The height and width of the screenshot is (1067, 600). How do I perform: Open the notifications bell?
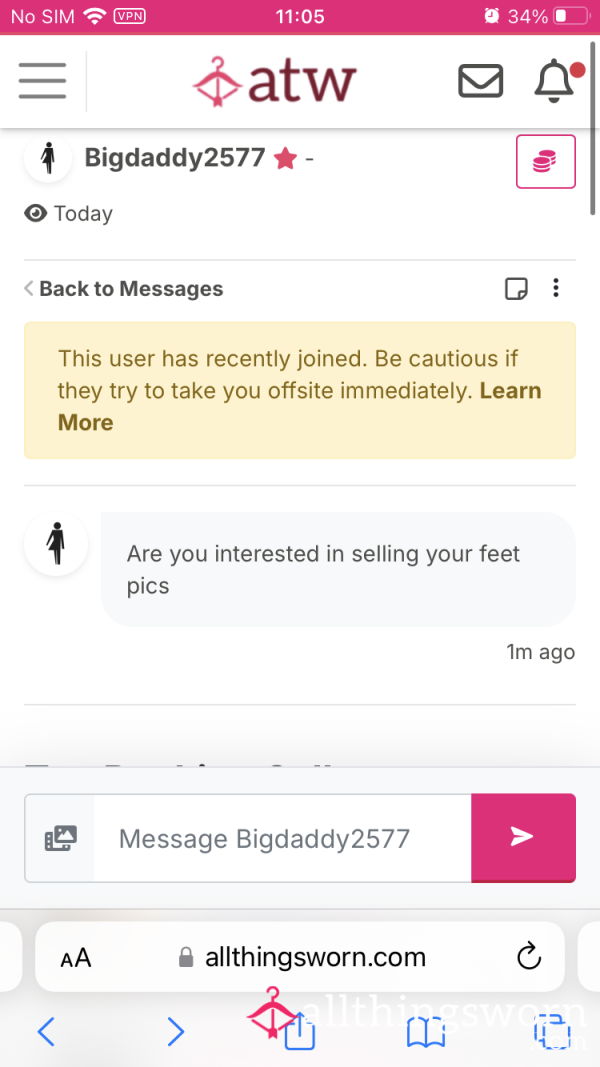556,81
